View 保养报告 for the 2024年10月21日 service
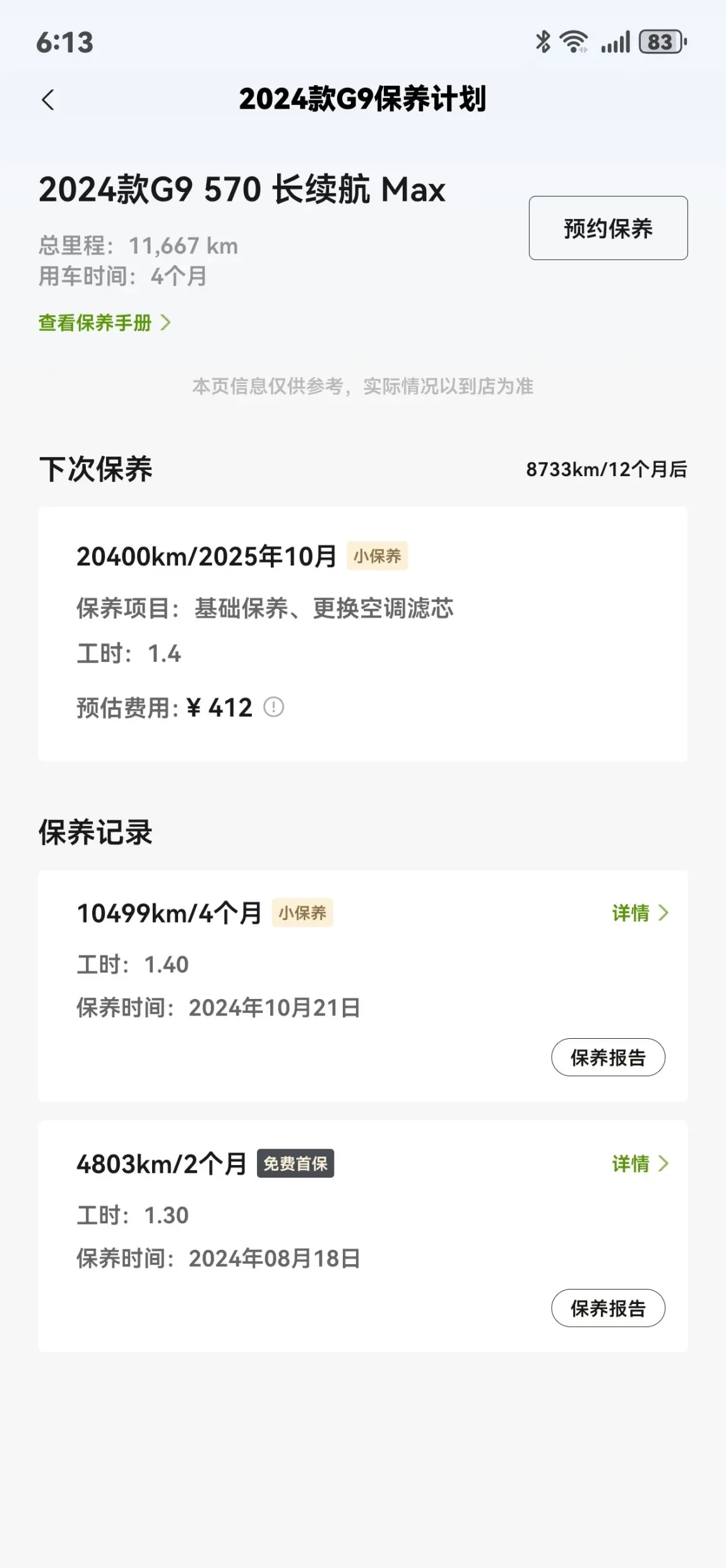726x1568 pixels. [607, 1057]
